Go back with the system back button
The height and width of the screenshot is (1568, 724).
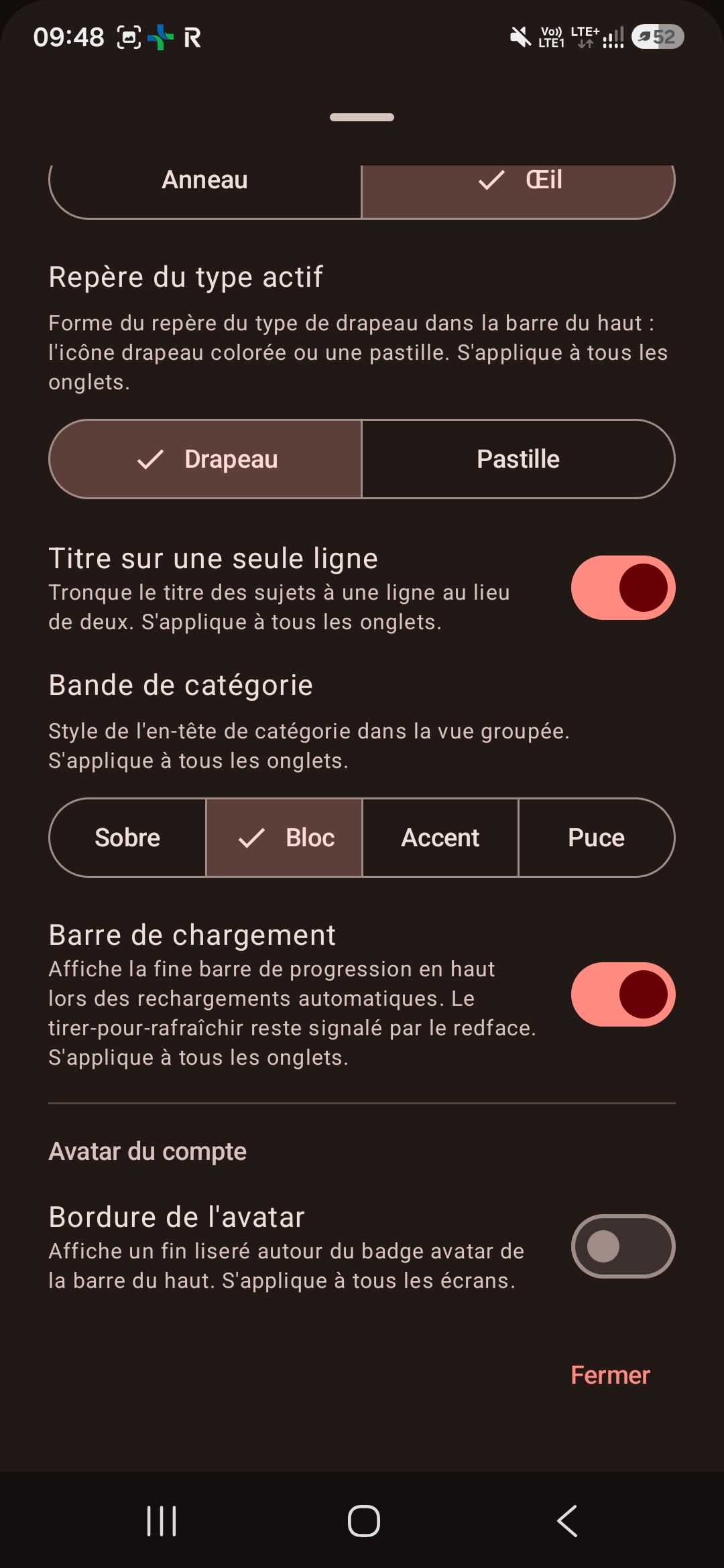[567, 1520]
